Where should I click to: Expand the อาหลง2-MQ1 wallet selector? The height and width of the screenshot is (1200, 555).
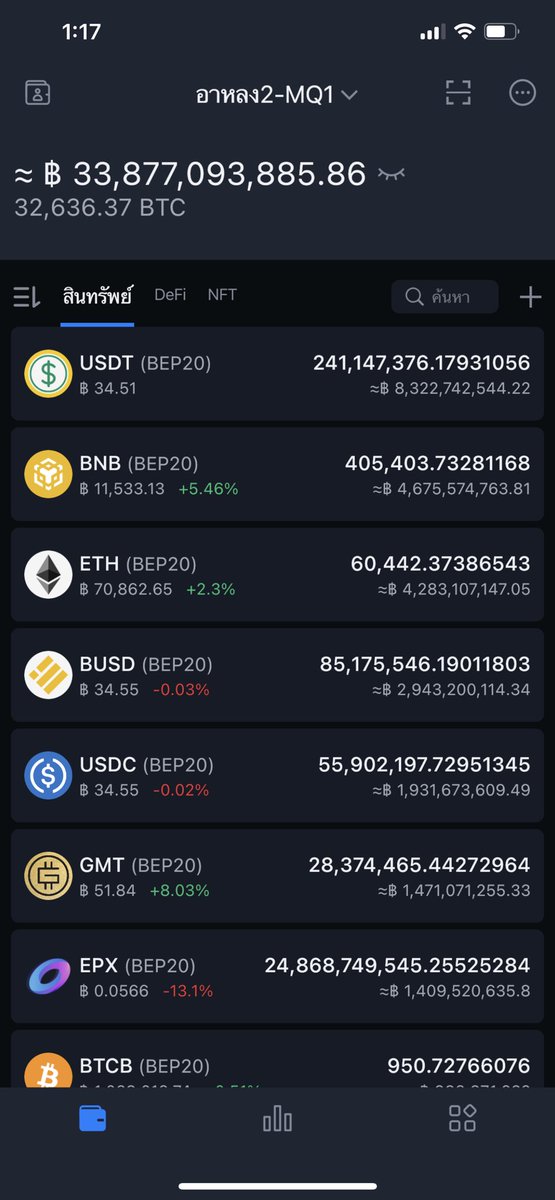(277, 95)
